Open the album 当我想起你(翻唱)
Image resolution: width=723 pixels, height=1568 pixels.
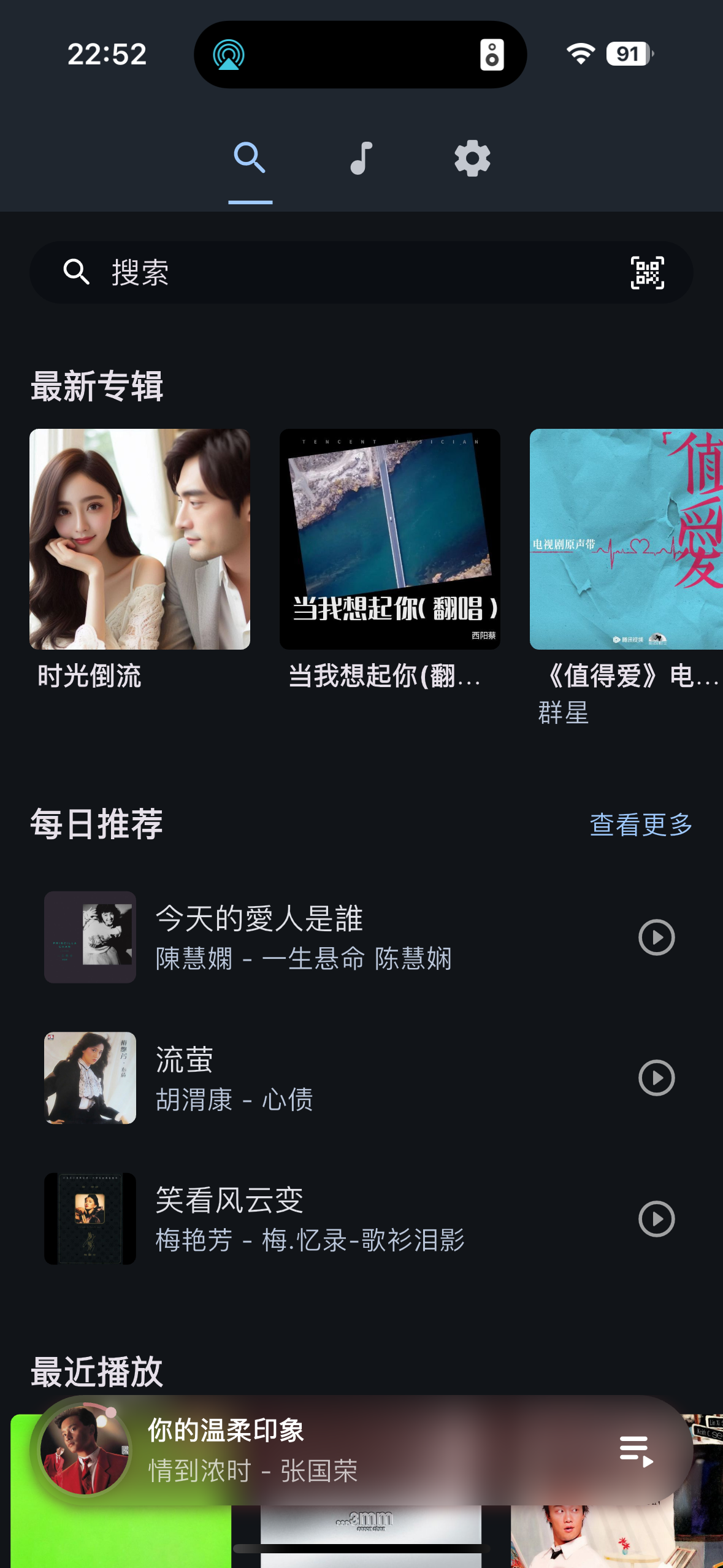coord(390,539)
